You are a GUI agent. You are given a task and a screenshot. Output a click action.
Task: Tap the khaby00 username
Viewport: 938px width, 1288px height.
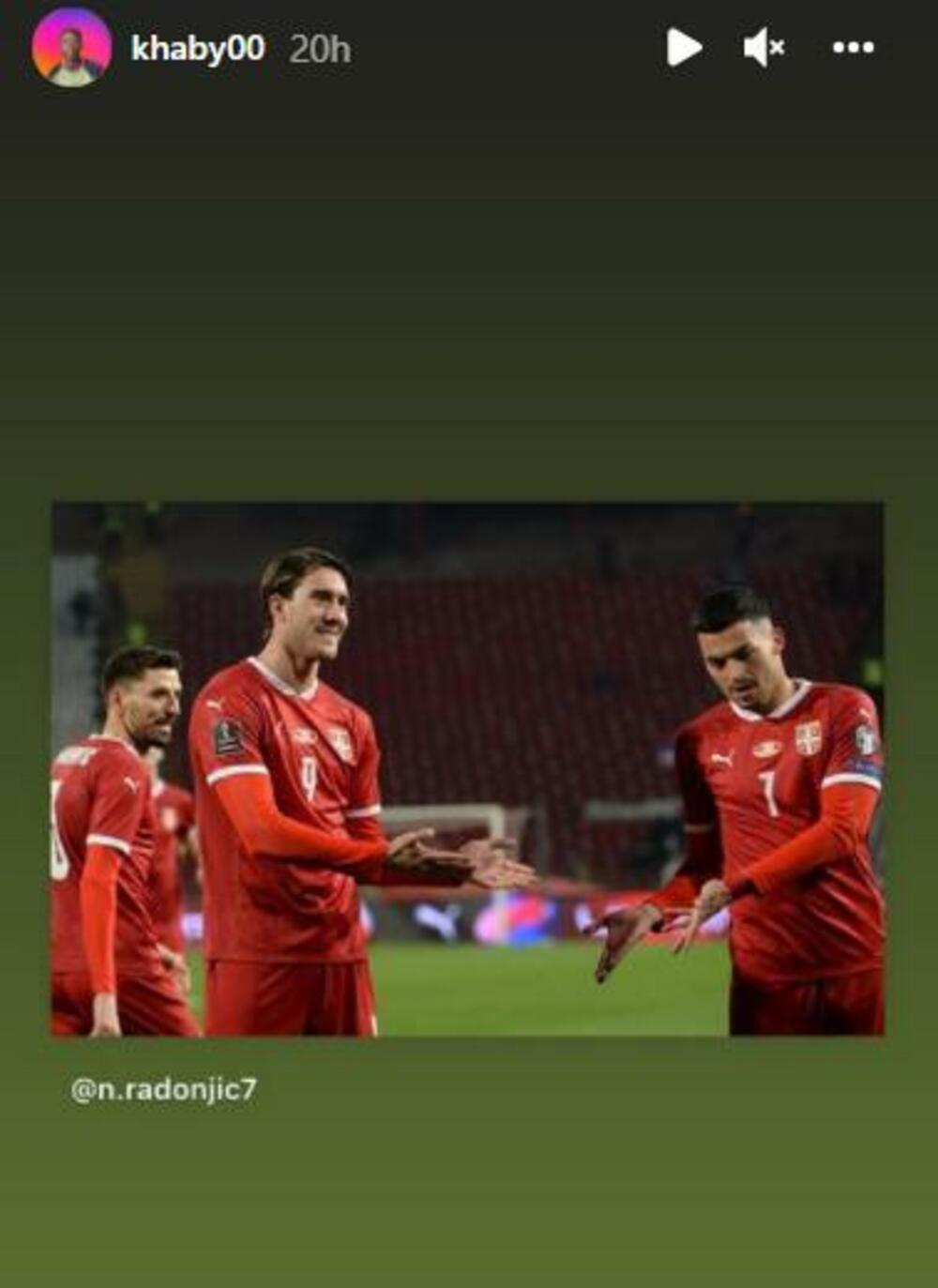pyautogui.click(x=197, y=48)
